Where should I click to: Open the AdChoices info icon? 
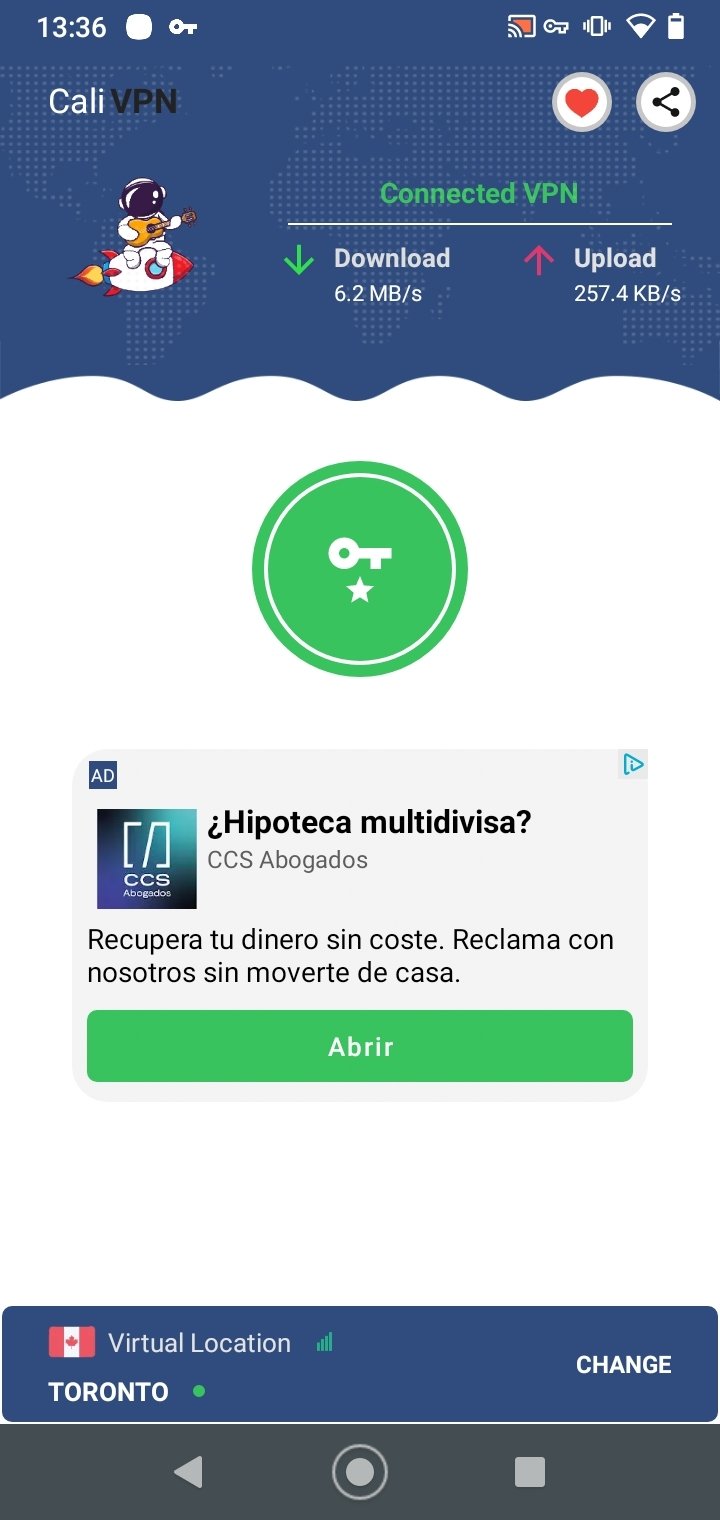point(633,765)
